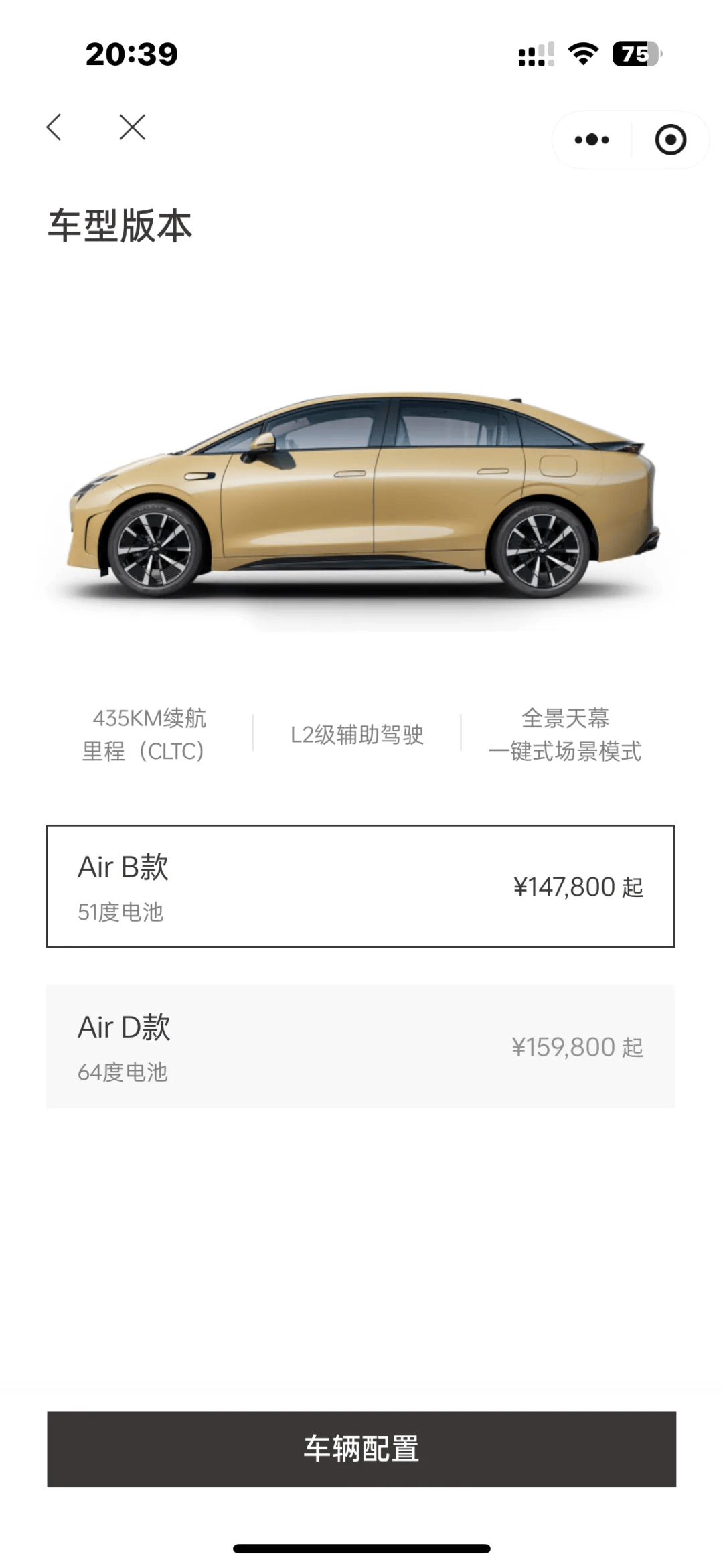Go back to the previous page
Image resolution: width=723 pixels, height=1568 pixels.
point(54,127)
